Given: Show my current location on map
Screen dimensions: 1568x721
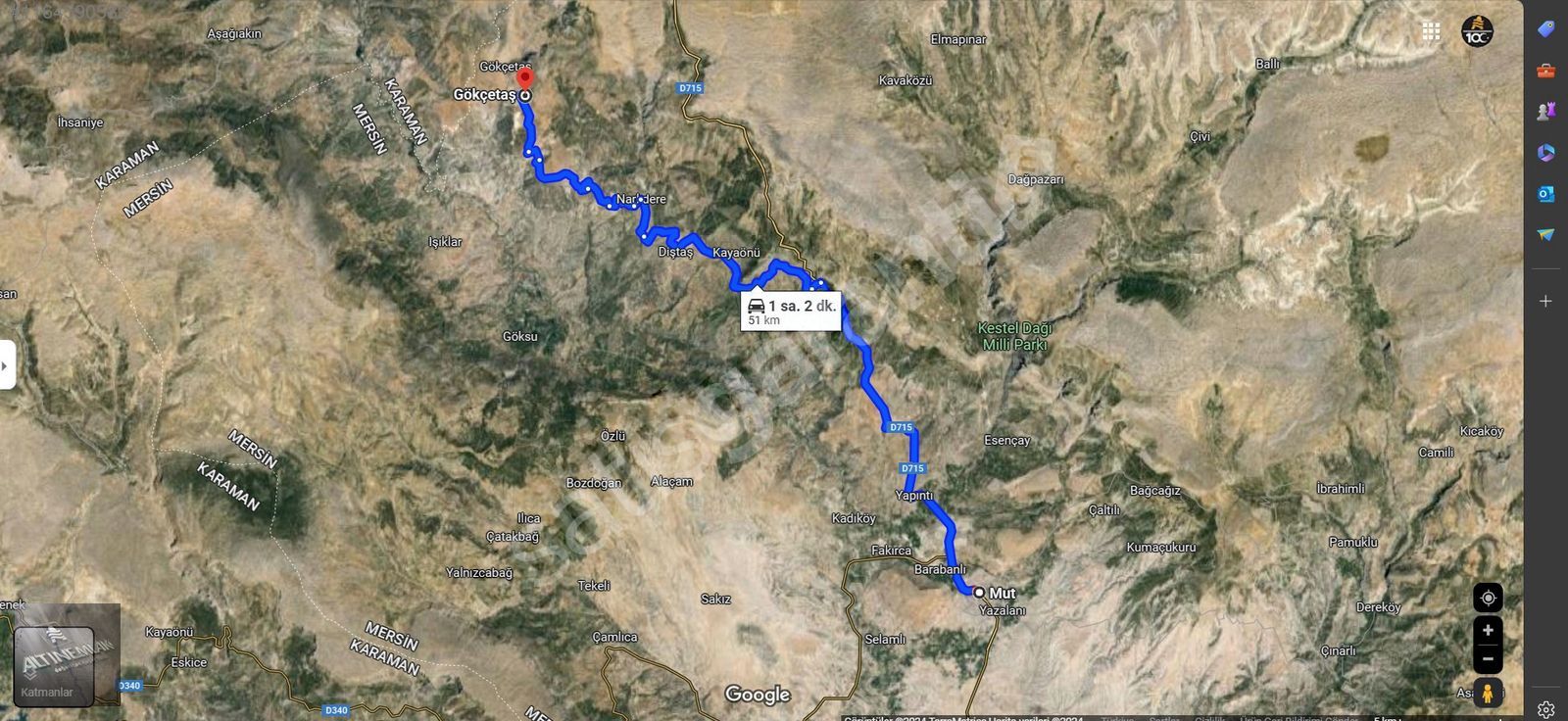Looking at the screenshot, I should click(1488, 598).
